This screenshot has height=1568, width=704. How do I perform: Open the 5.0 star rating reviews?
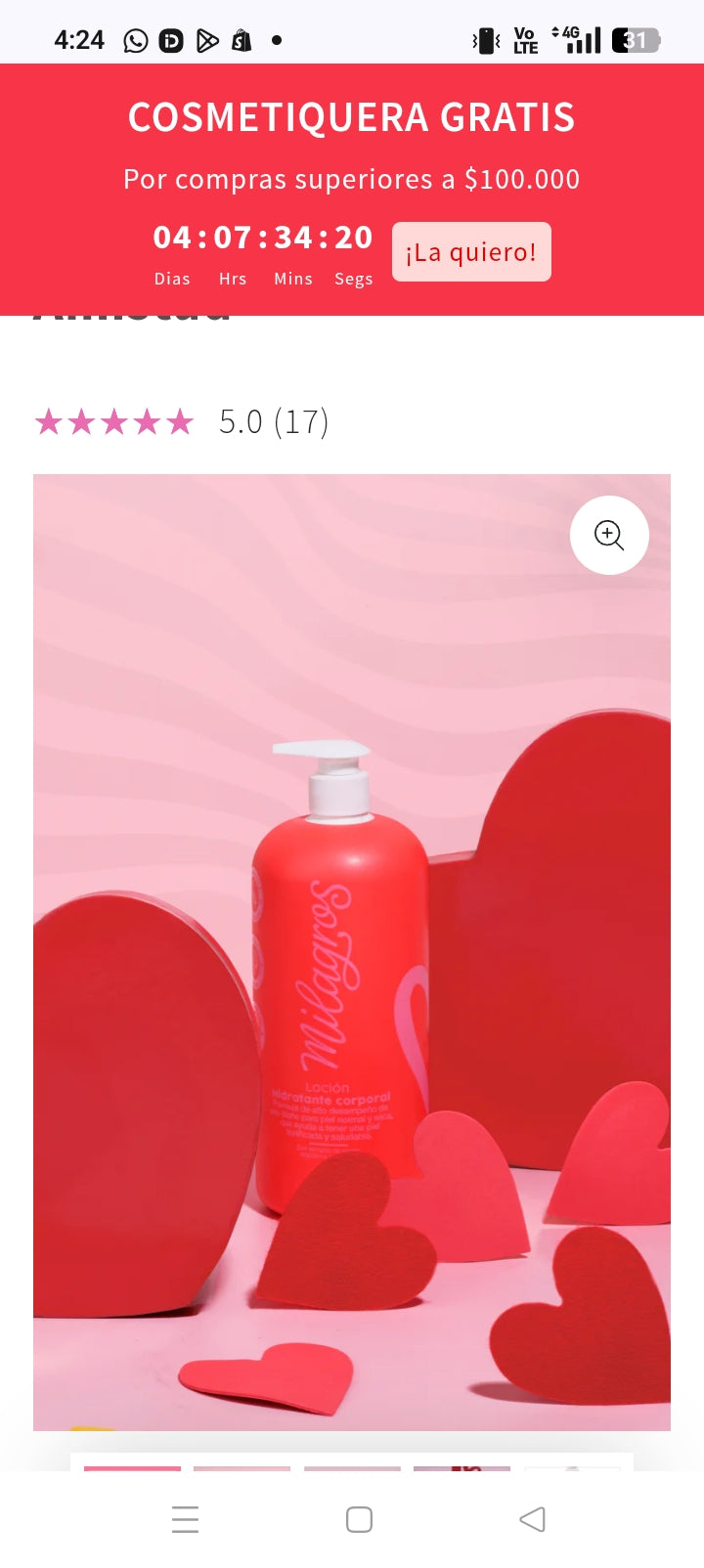pyautogui.click(x=182, y=422)
